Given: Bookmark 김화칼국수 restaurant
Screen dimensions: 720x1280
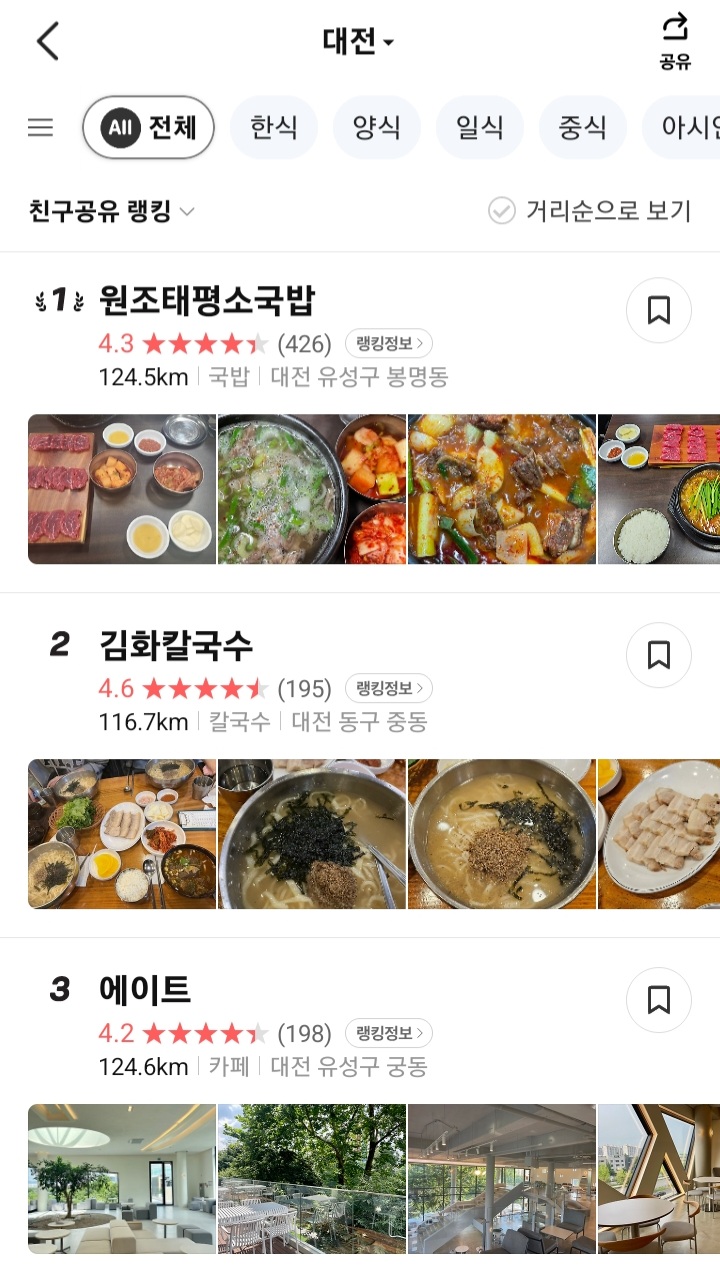Looking at the screenshot, I should click(658, 655).
